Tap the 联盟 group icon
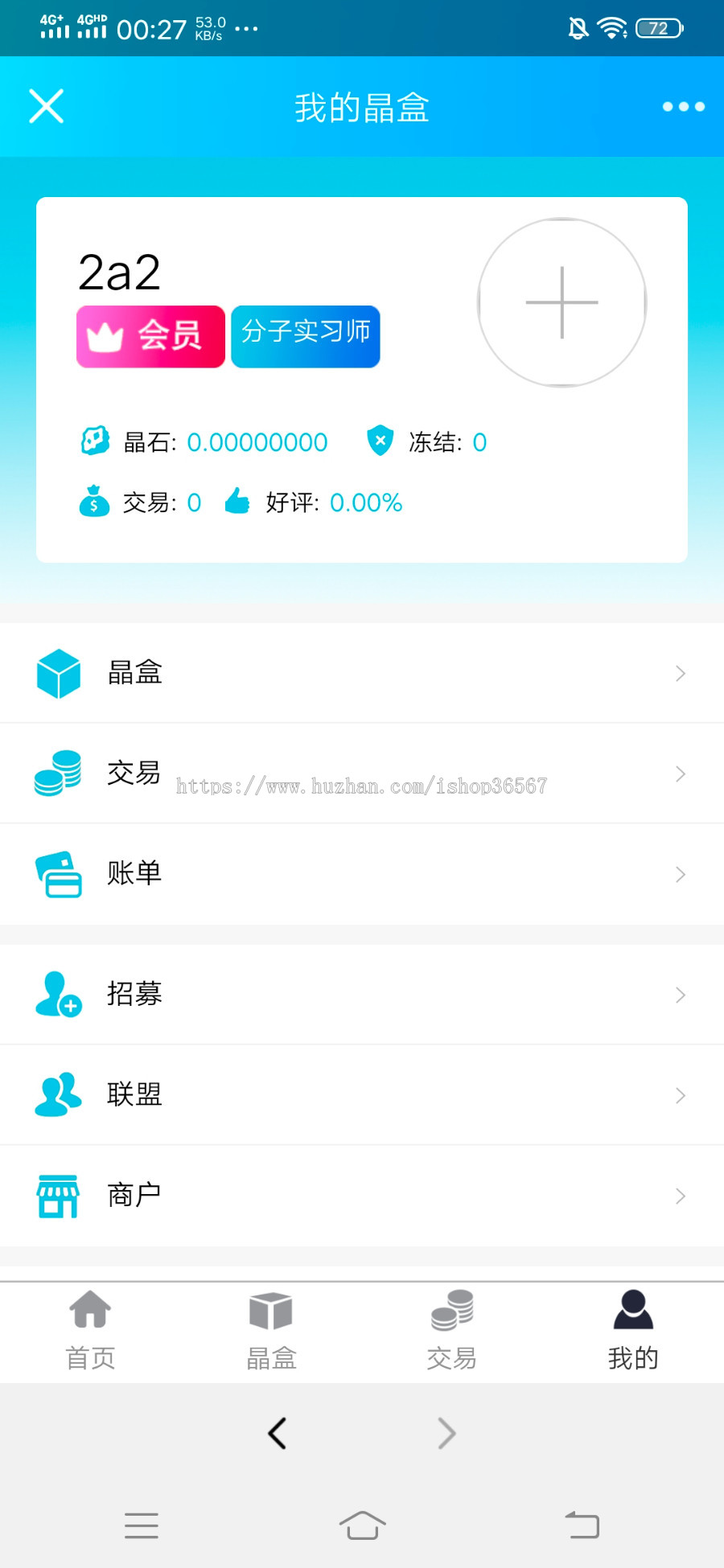This screenshot has width=724, height=1568. click(x=57, y=1095)
